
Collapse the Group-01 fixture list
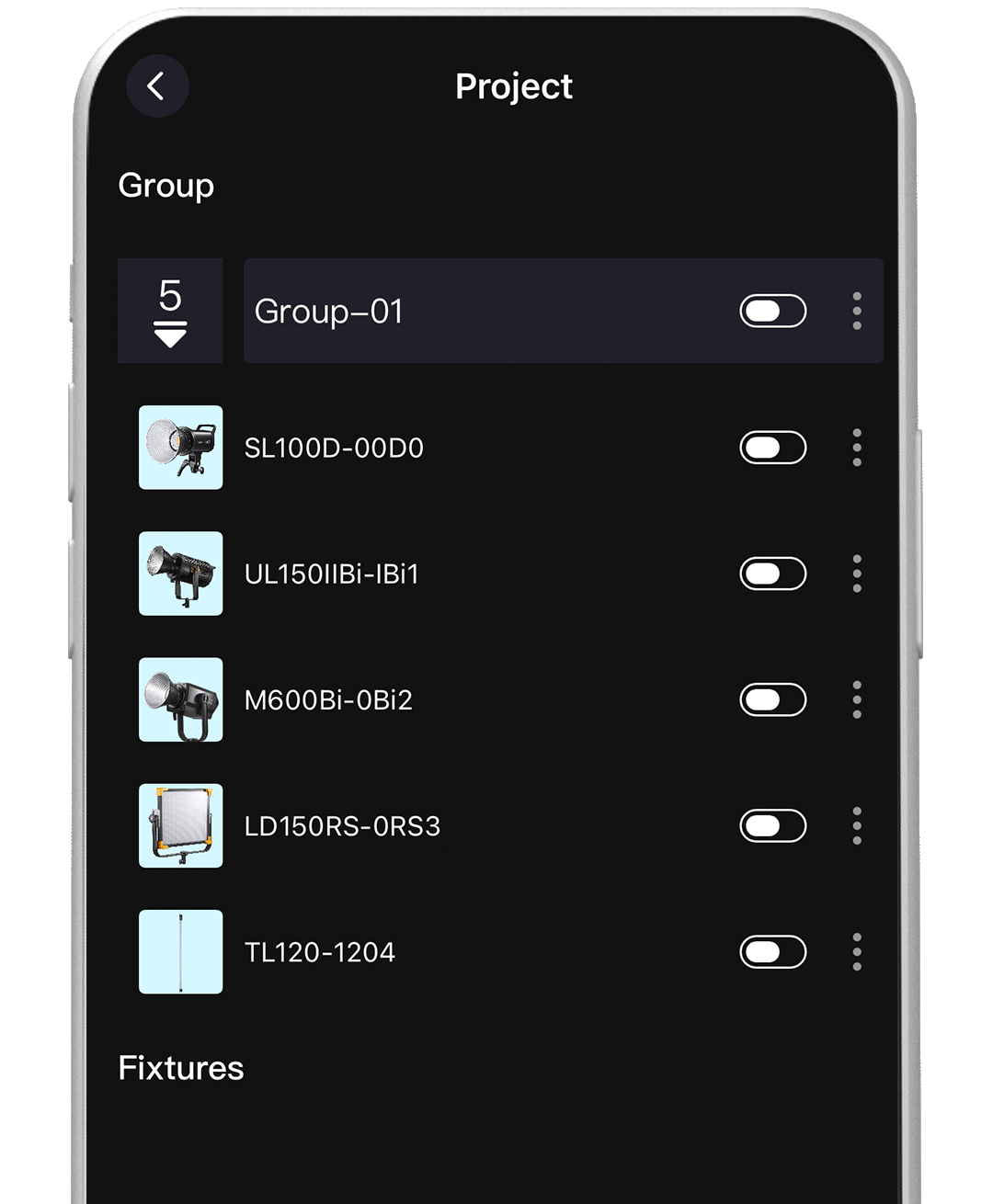pyautogui.click(x=170, y=312)
